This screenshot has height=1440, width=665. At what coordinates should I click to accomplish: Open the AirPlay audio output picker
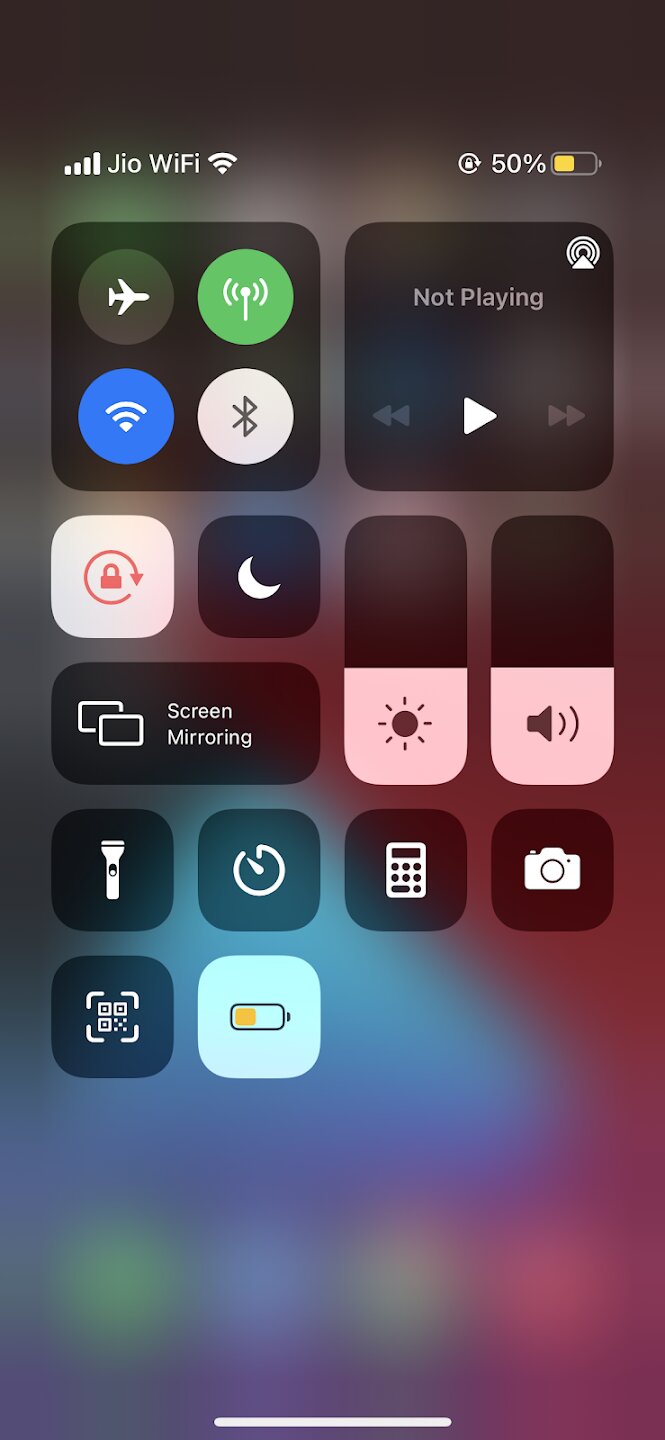(582, 253)
